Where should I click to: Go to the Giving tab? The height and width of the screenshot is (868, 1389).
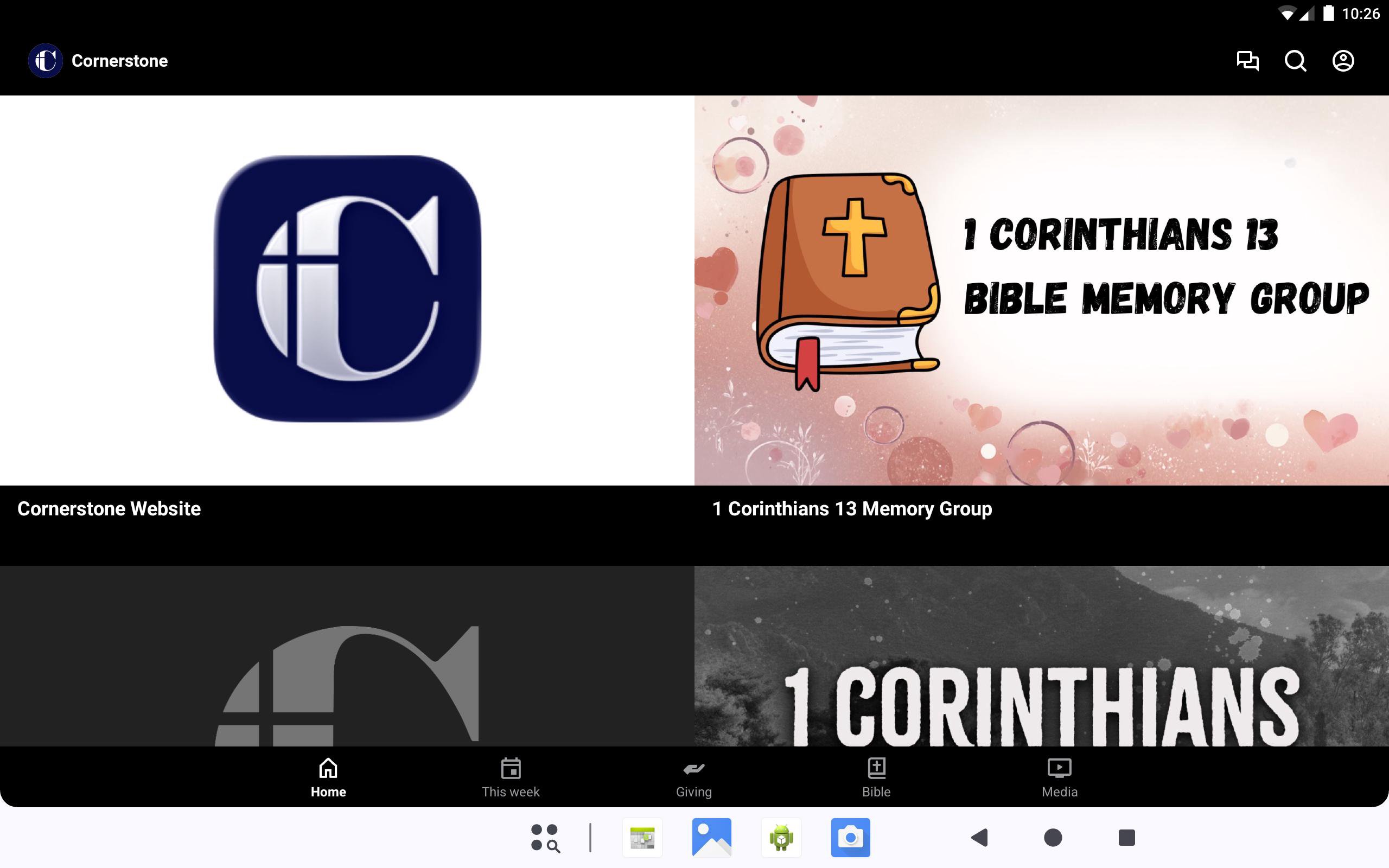pyautogui.click(x=694, y=777)
